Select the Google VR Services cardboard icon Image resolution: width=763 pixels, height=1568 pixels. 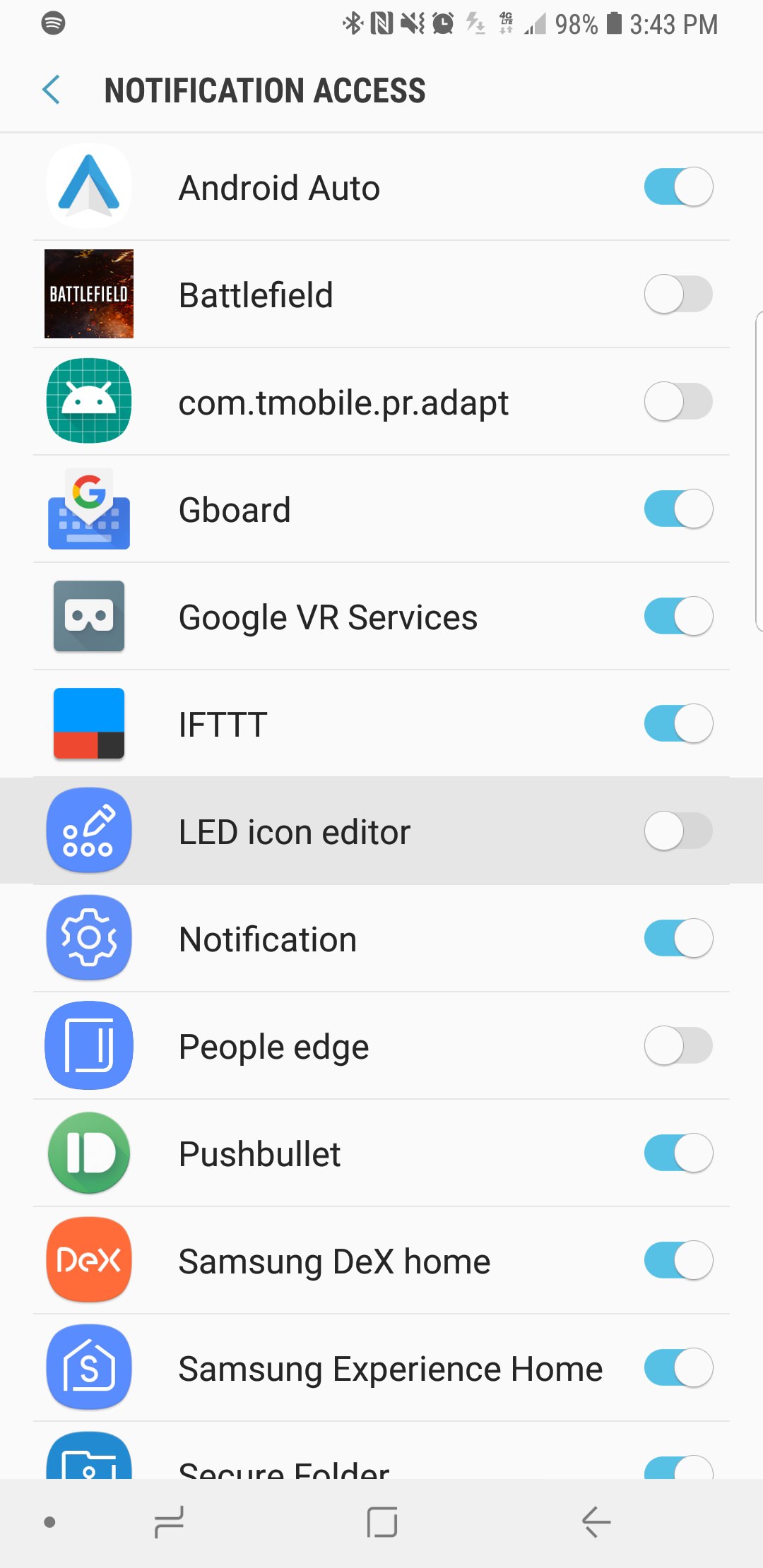pos(88,616)
